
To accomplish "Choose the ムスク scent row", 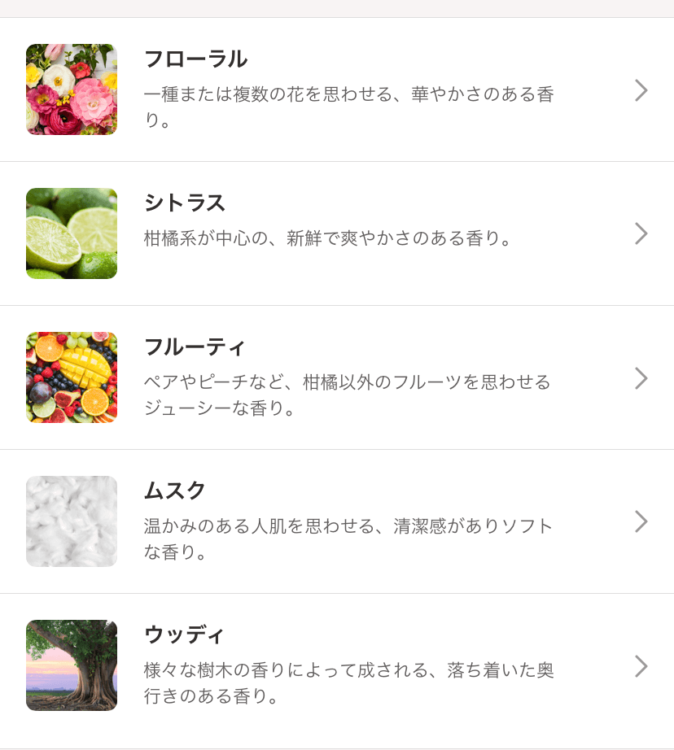I will (x=337, y=522).
